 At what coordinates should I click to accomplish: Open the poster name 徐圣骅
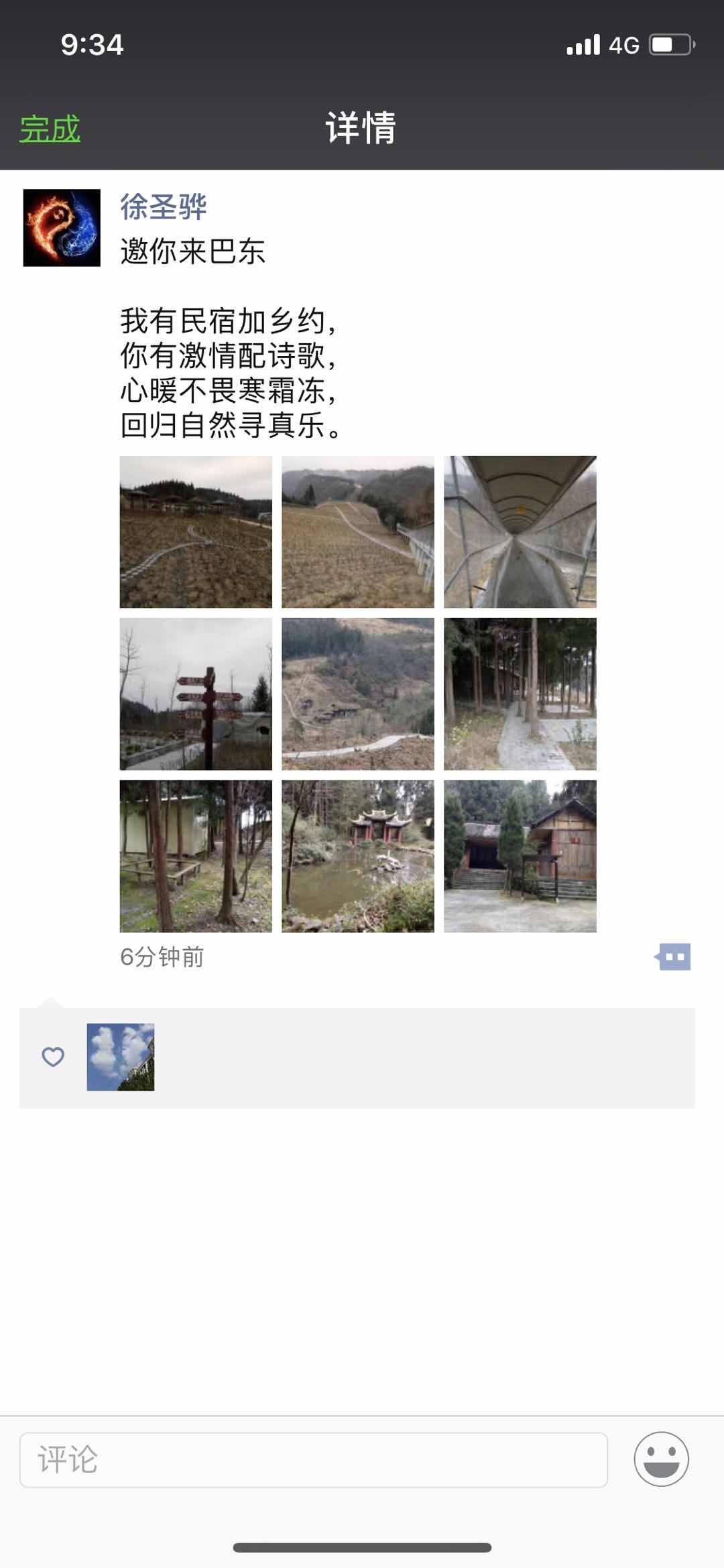click(164, 206)
